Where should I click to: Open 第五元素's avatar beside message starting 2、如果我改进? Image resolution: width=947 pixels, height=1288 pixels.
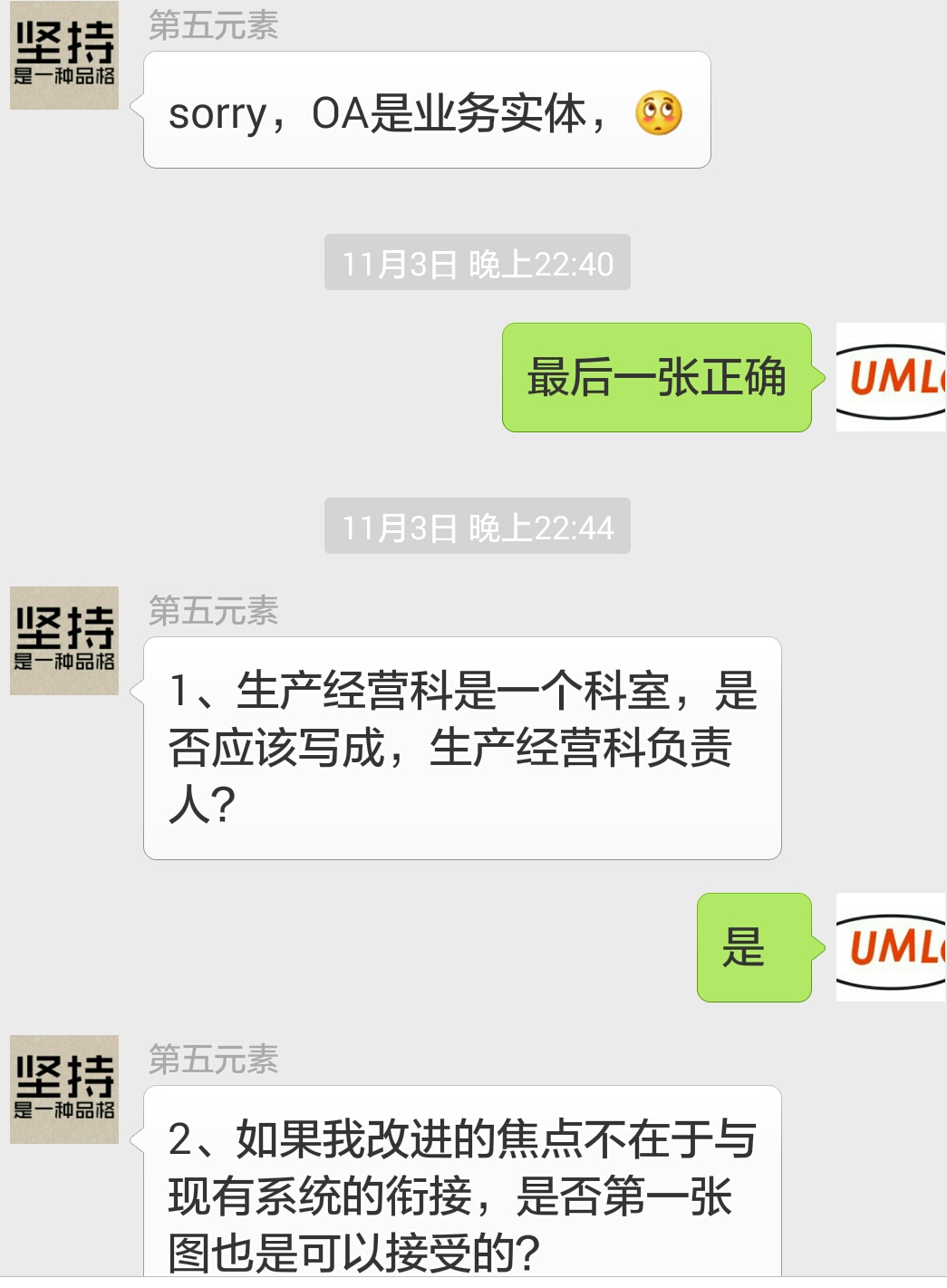(64, 1089)
